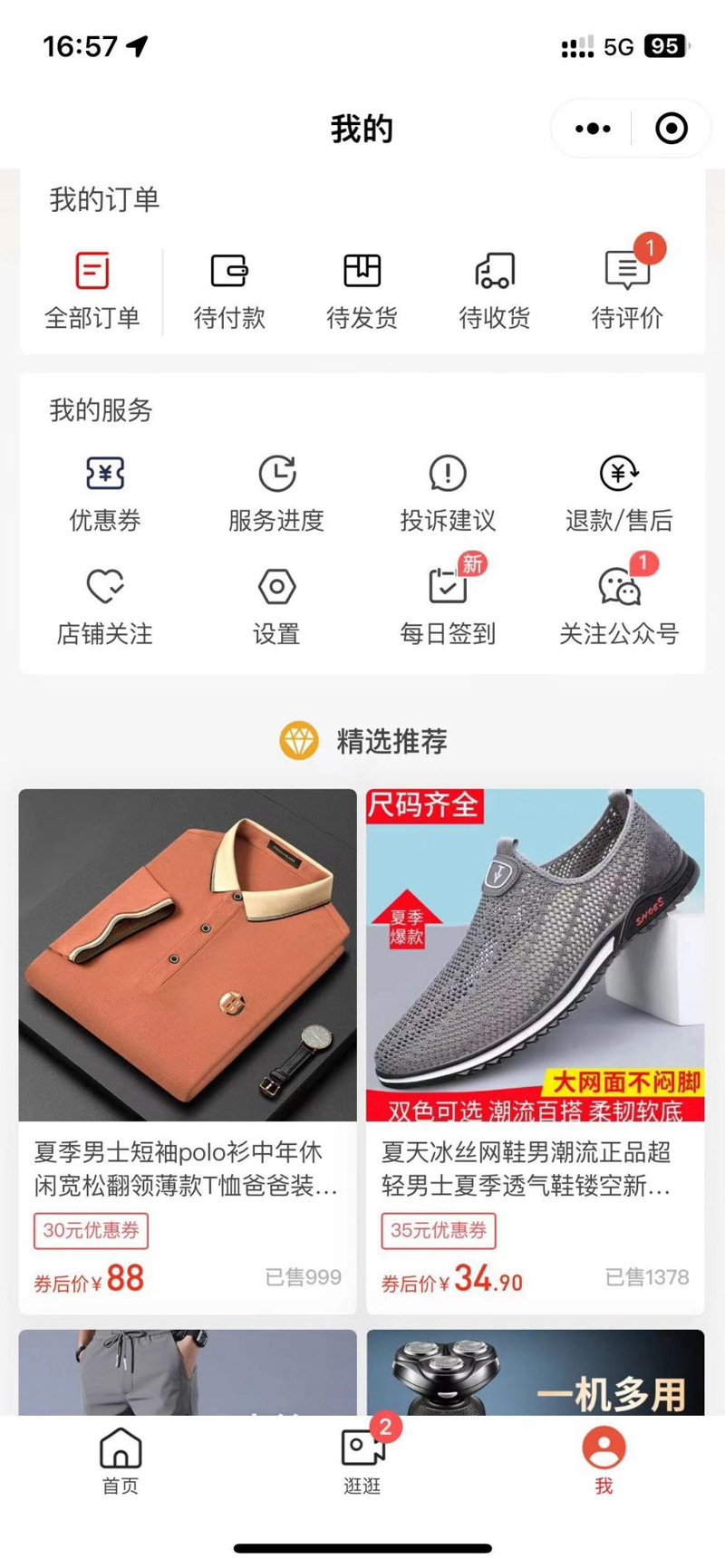The height and width of the screenshot is (1568, 725).
Task: Check 服务进度 service progress
Action: [276, 493]
